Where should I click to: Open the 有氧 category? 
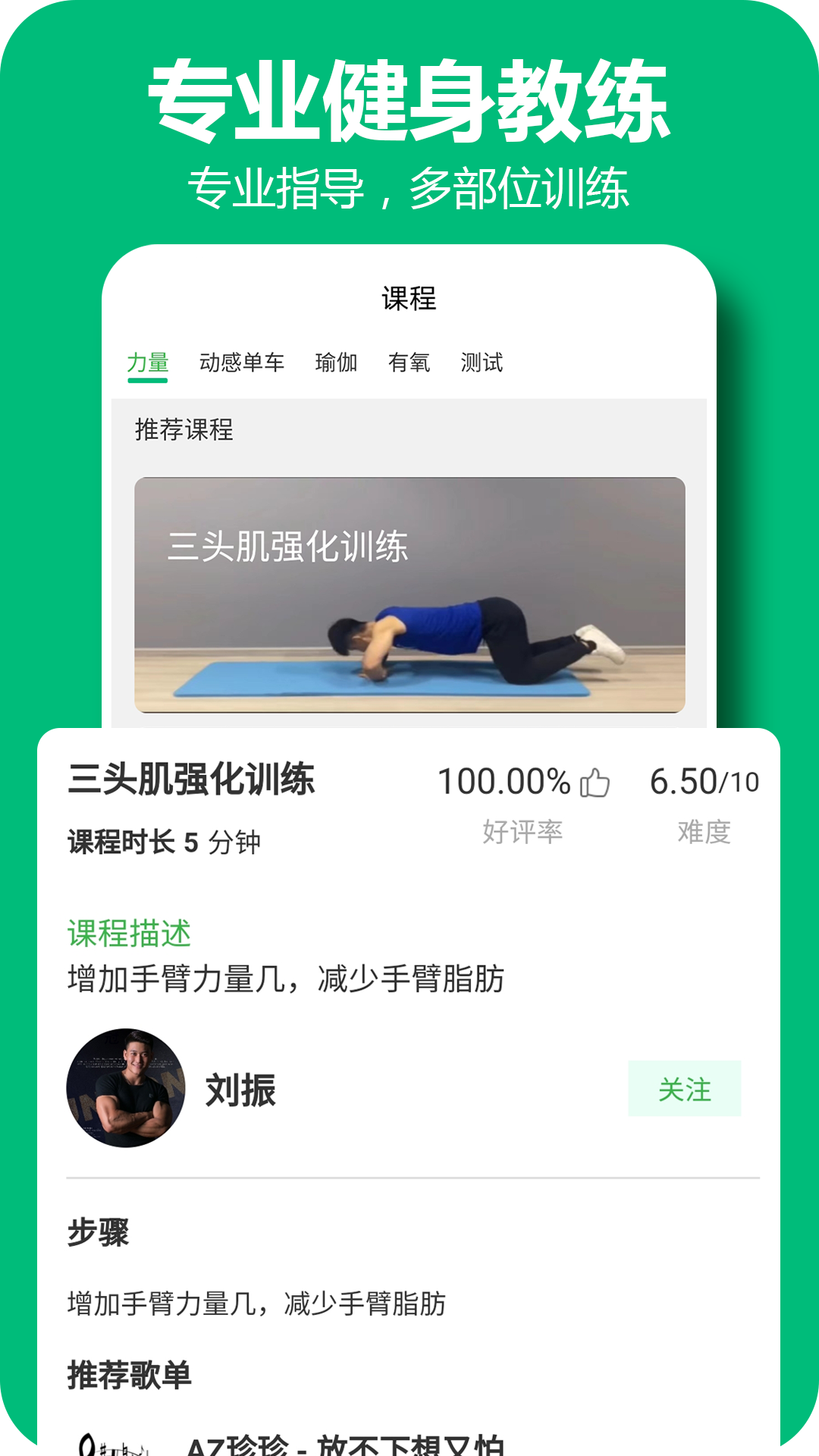(x=409, y=363)
